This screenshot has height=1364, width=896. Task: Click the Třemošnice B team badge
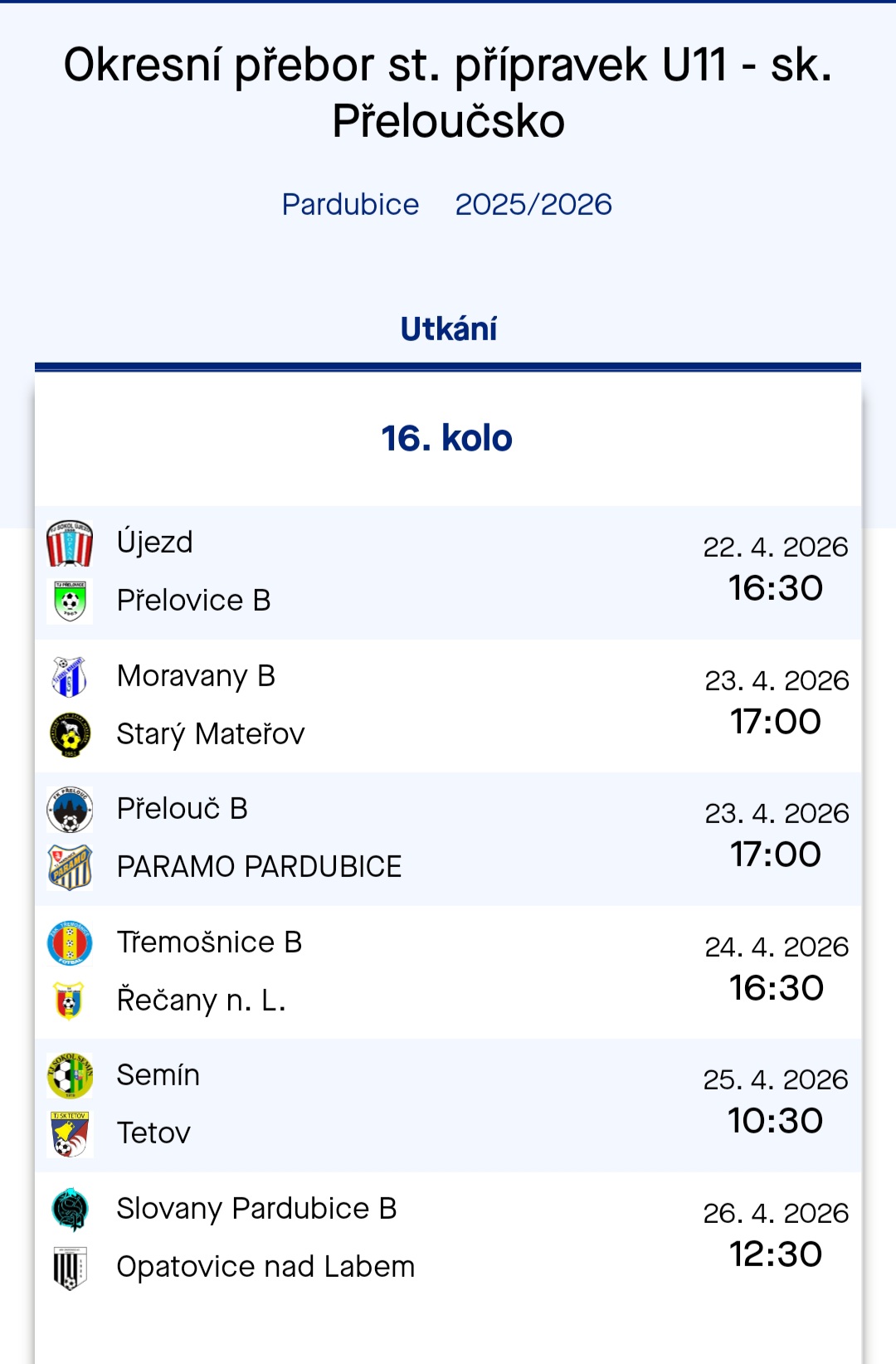[71, 943]
